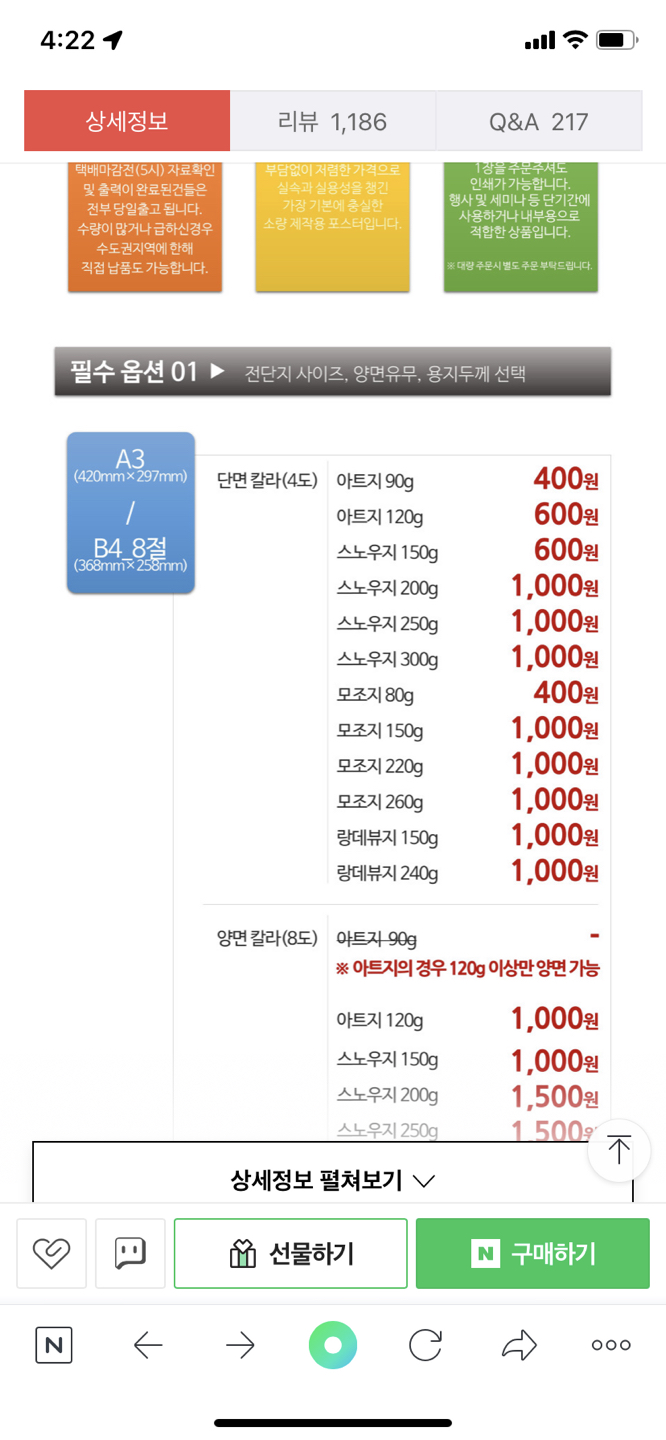Switch to the 리뷰 1,186 tab
This screenshot has width=666, height=1440.
(x=333, y=121)
